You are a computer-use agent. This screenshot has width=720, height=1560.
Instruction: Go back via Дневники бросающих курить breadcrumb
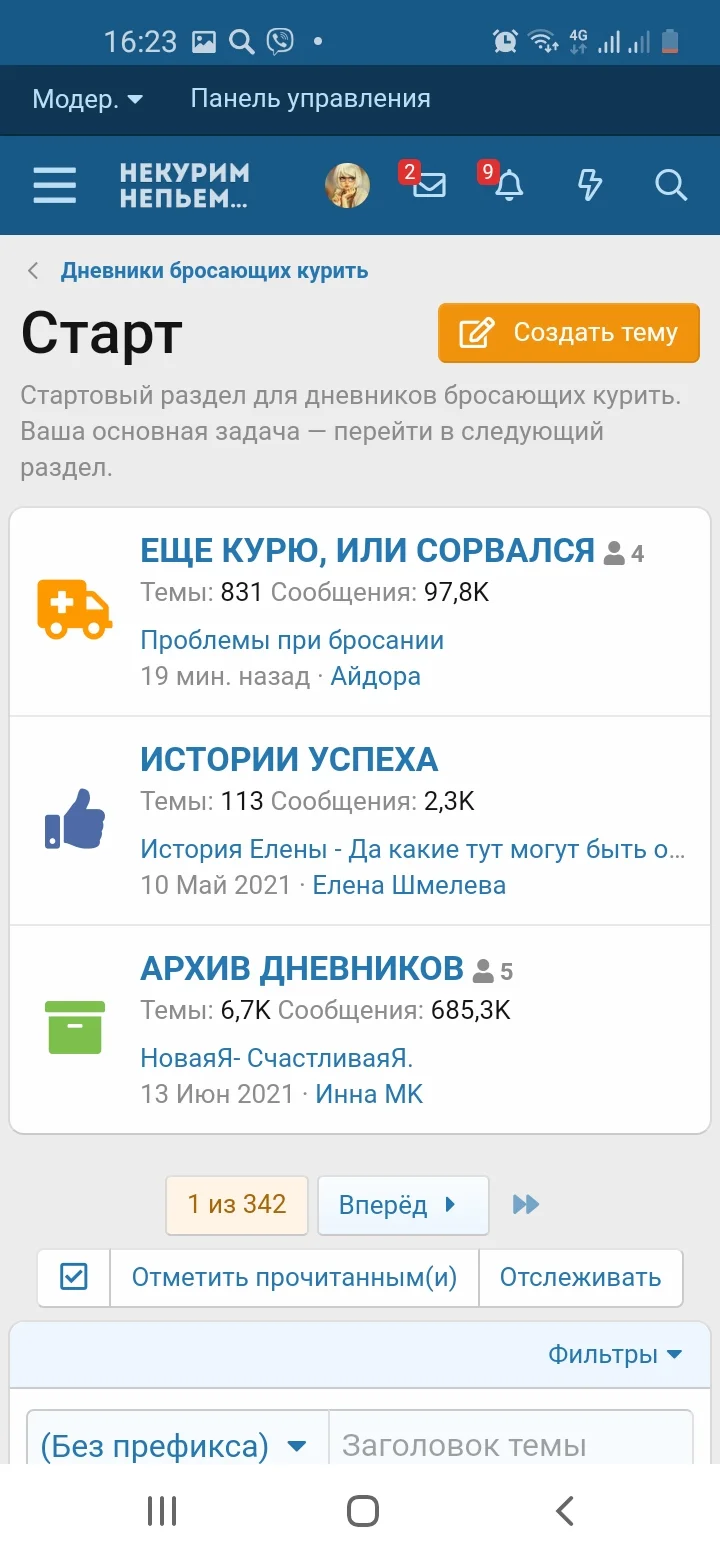pos(215,270)
